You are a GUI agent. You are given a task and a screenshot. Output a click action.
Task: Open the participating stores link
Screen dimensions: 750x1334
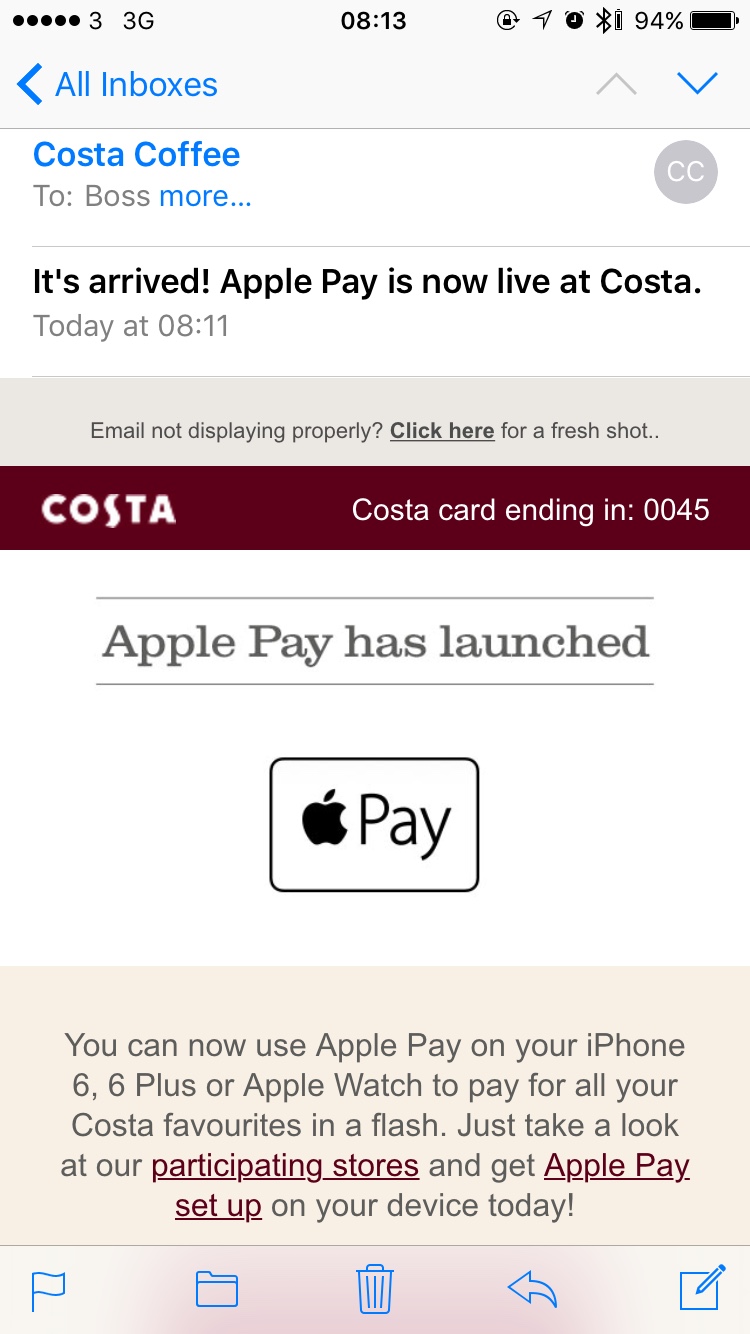(285, 1166)
